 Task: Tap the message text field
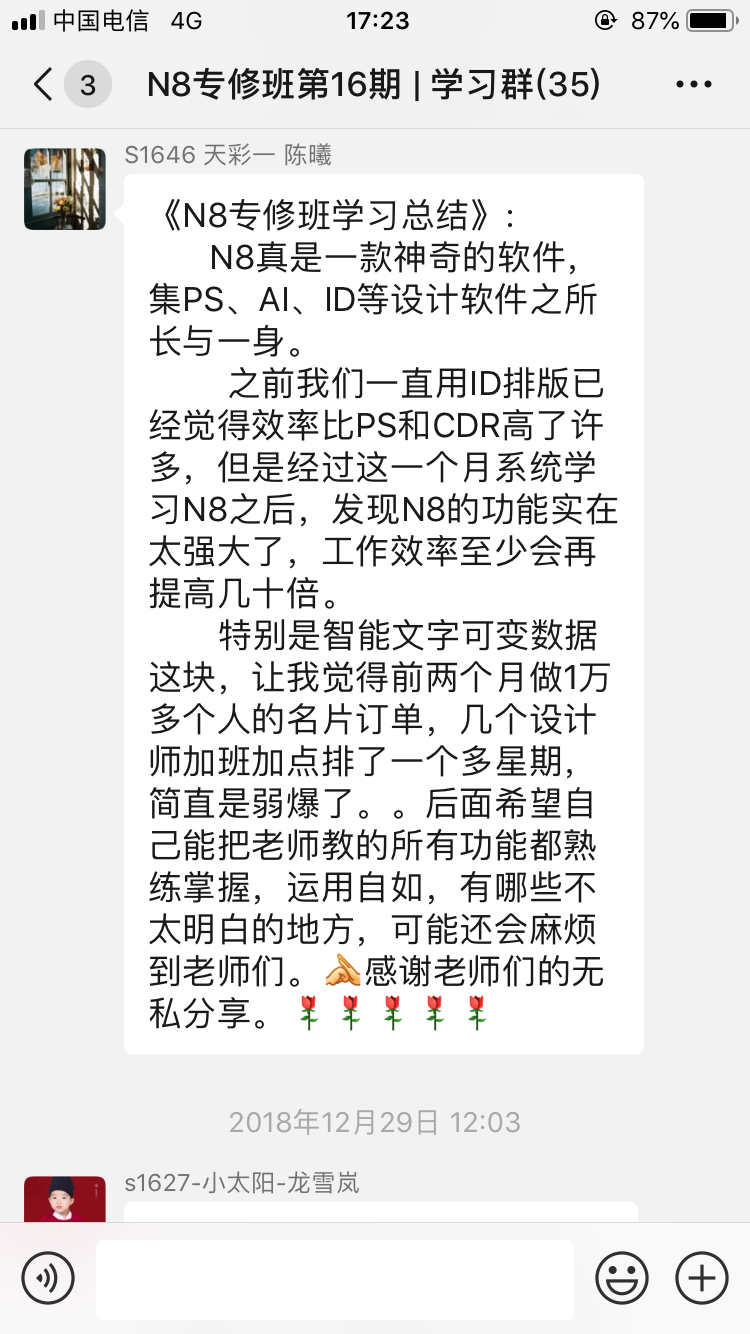[335, 1278]
